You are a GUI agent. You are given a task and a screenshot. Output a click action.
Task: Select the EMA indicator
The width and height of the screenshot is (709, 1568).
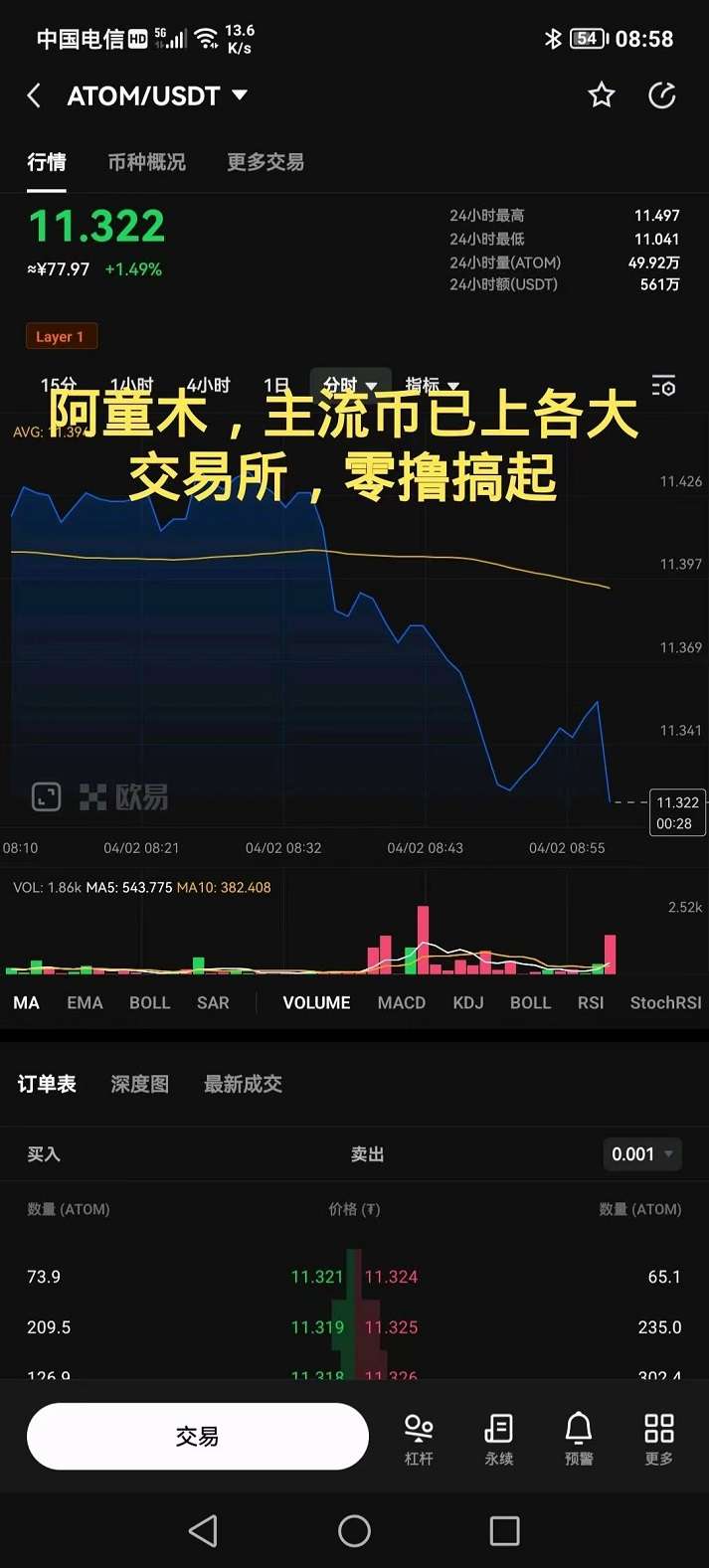pos(85,1002)
